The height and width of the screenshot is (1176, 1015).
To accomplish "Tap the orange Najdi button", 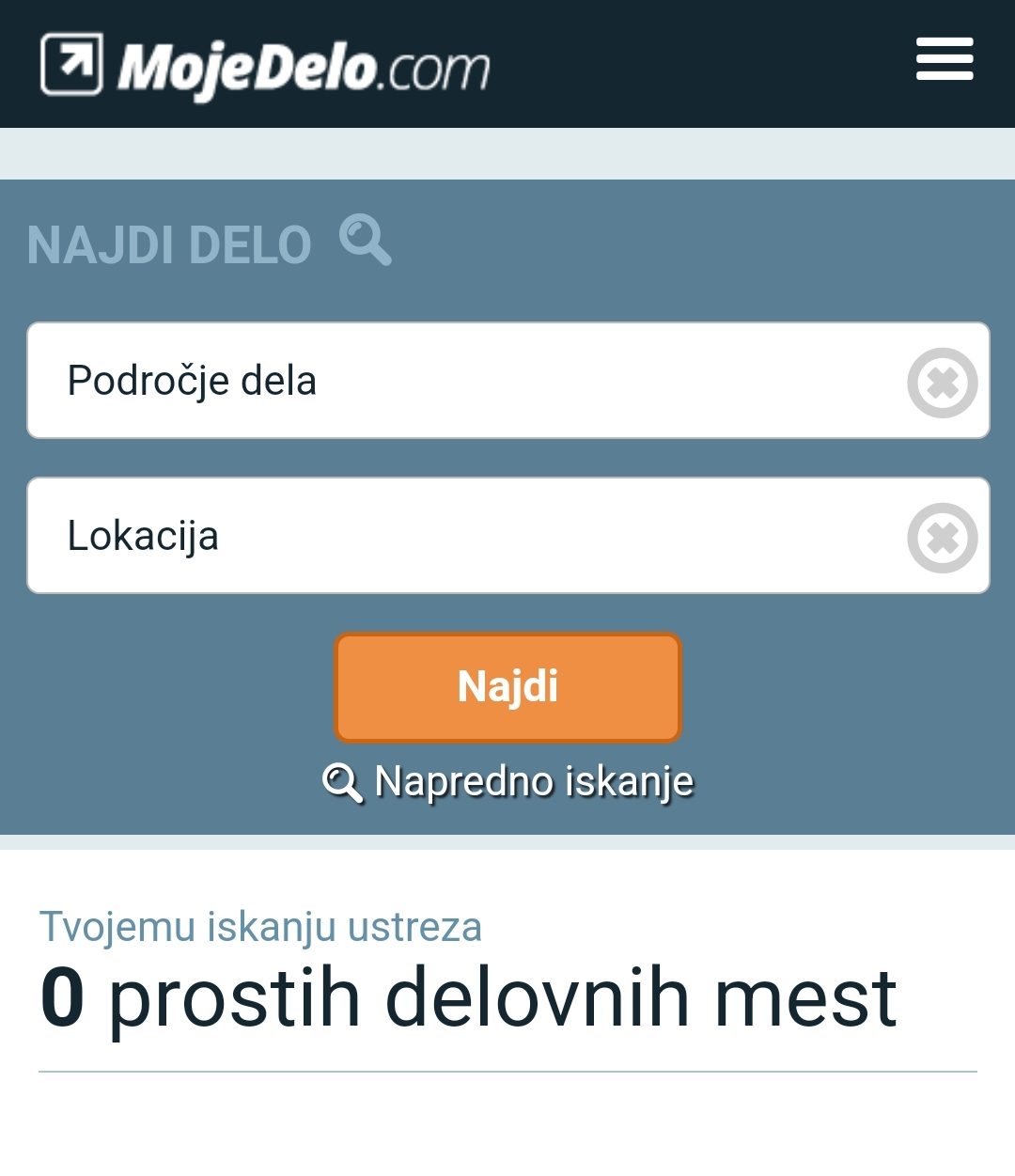I will click(507, 687).
